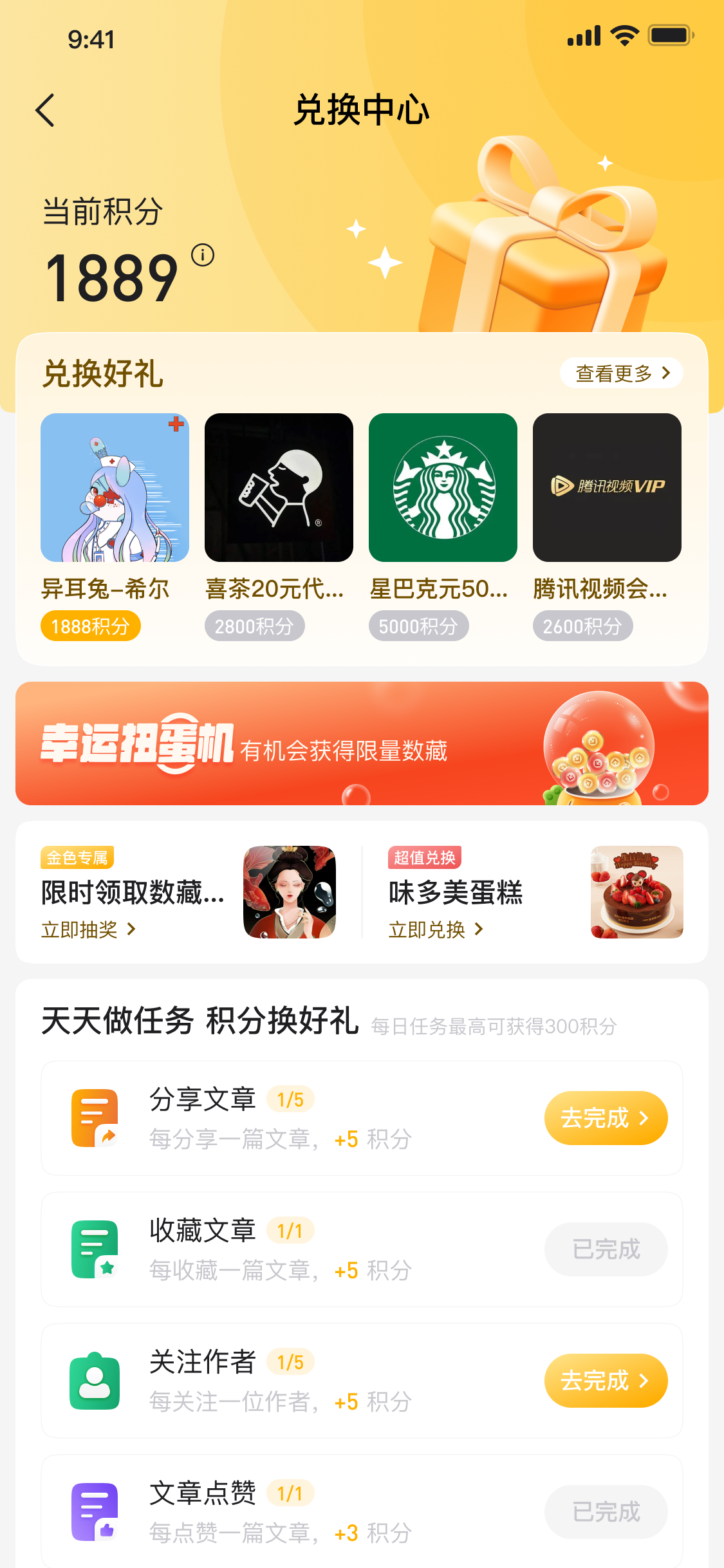Screen dimensions: 724x1568
Task: Tap 去完成 for the 关注作者 task
Action: (x=606, y=1381)
